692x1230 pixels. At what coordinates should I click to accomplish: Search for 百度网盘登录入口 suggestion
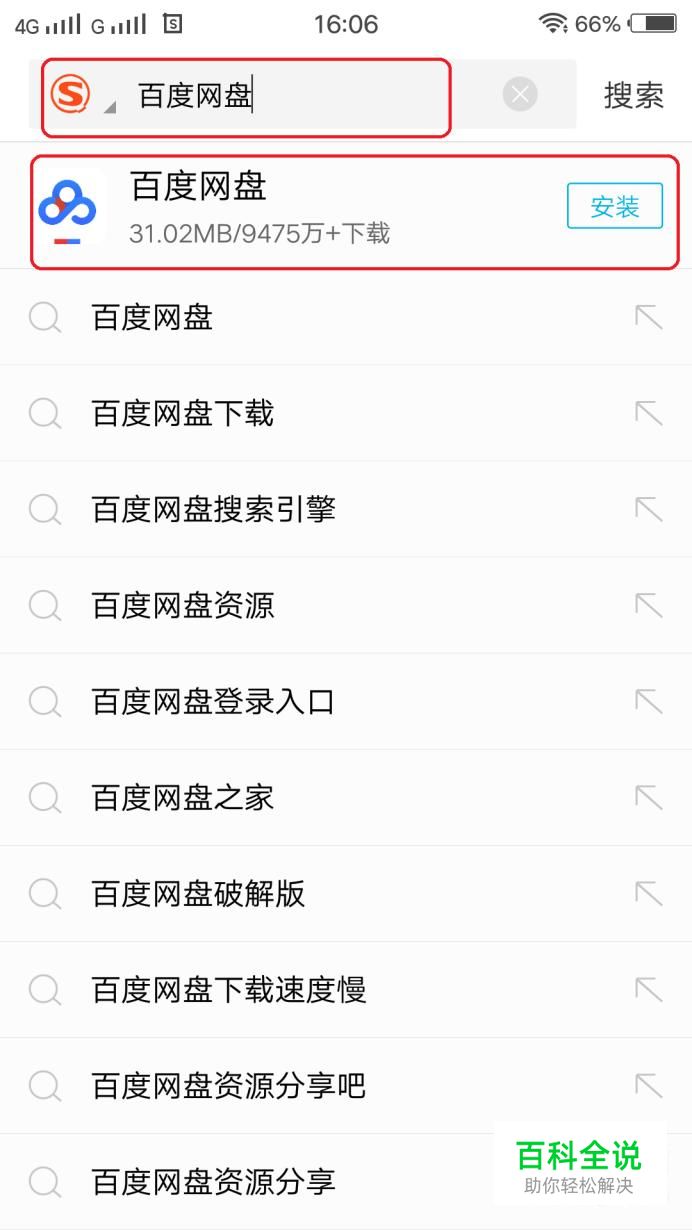(213, 702)
